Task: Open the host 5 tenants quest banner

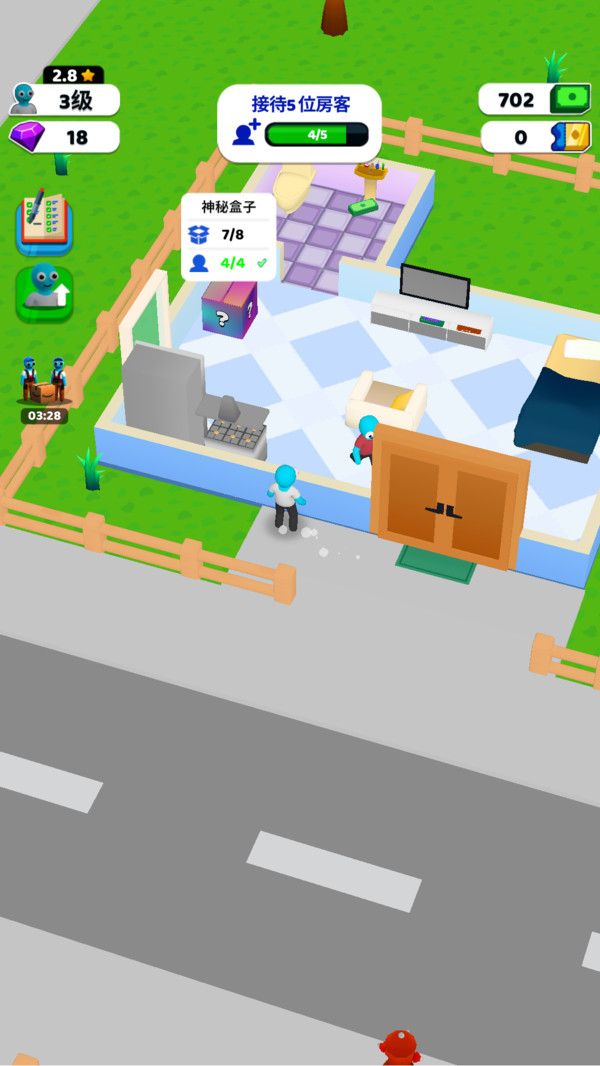Action: pos(300,123)
